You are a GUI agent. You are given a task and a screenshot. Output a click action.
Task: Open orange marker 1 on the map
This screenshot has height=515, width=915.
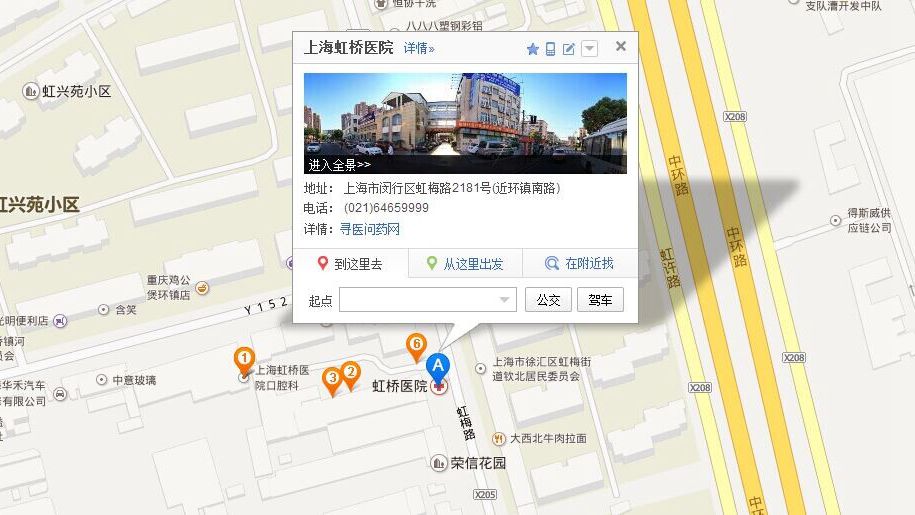[243, 359]
